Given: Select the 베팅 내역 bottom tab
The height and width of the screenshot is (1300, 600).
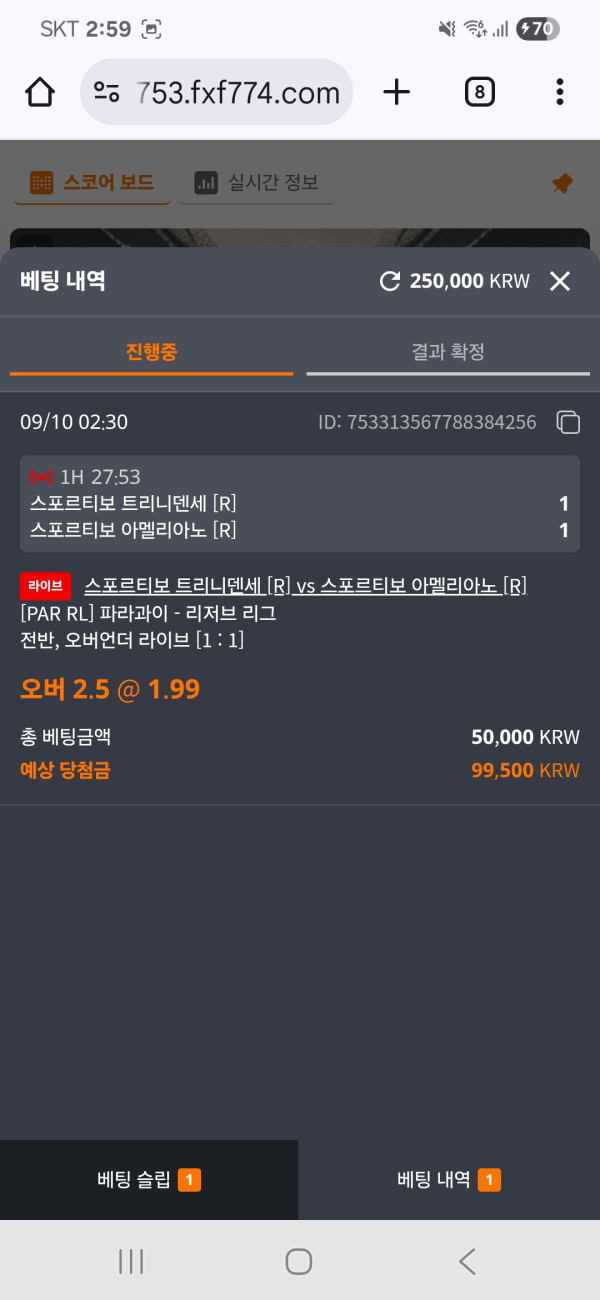Looking at the screenshot, I should [448, 1180].
